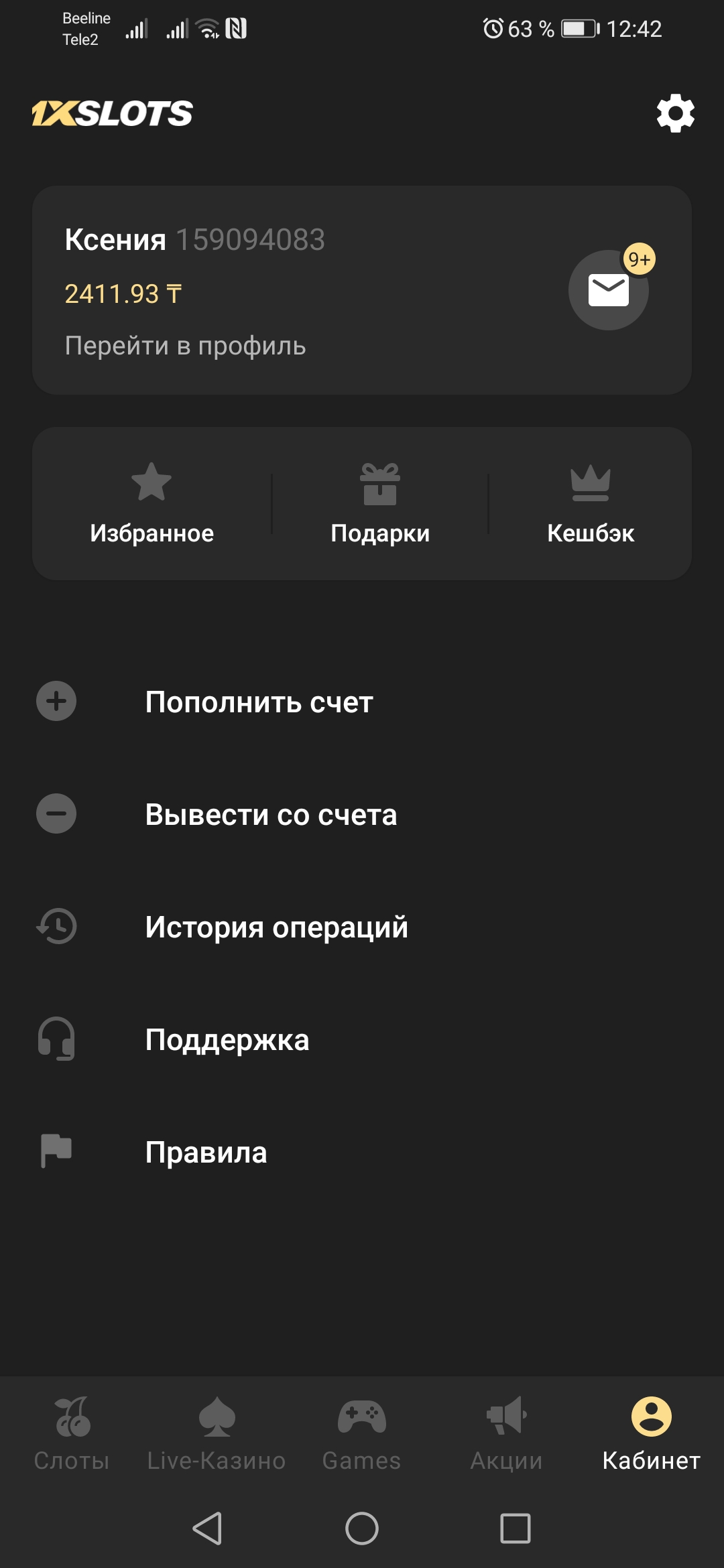This screenshot has width=724, height=1568.
Task: Tap Перейти в профиль link
Action: click(185, 346)
